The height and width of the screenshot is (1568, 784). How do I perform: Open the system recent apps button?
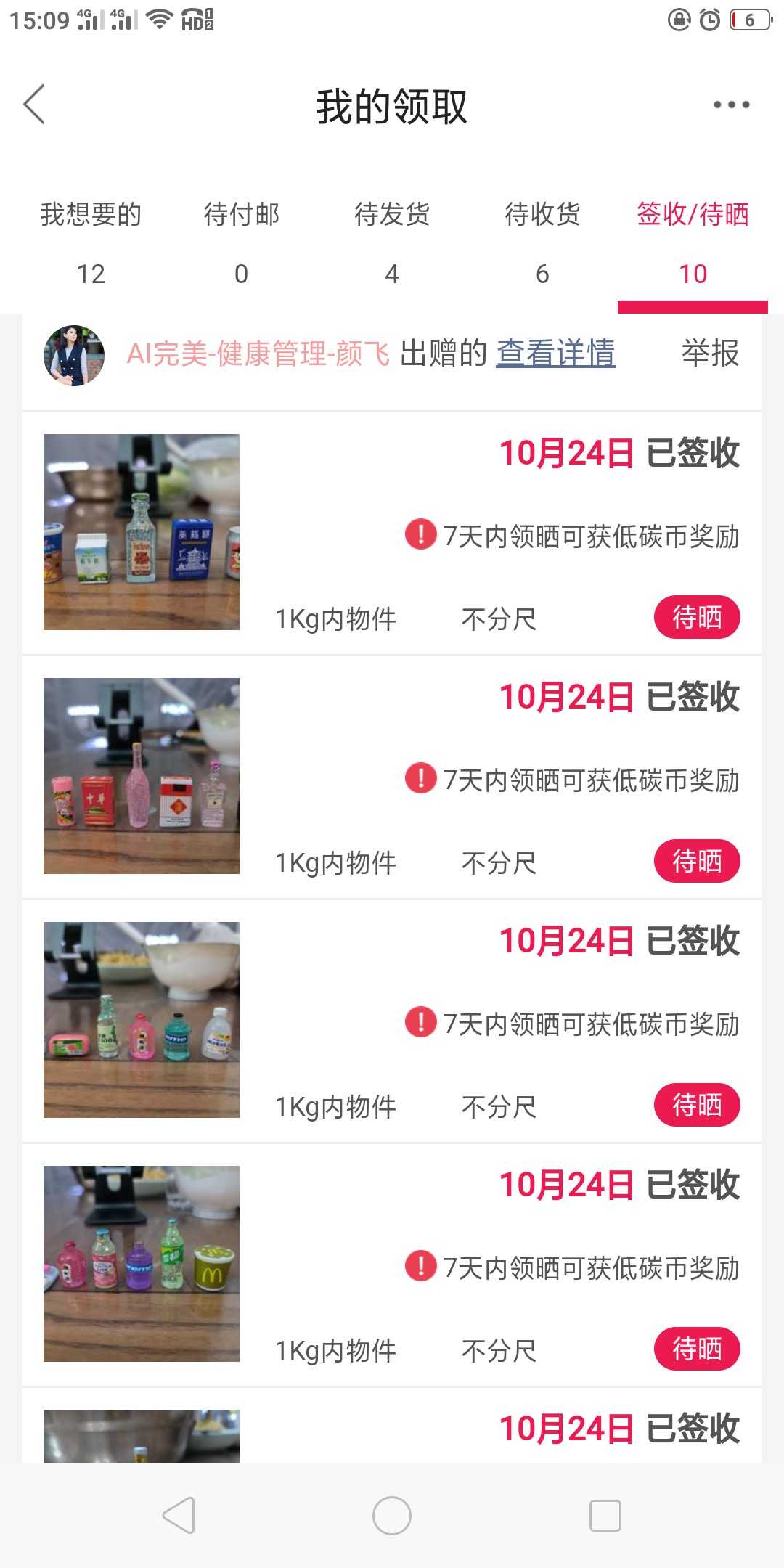(x=605, y=1516)
